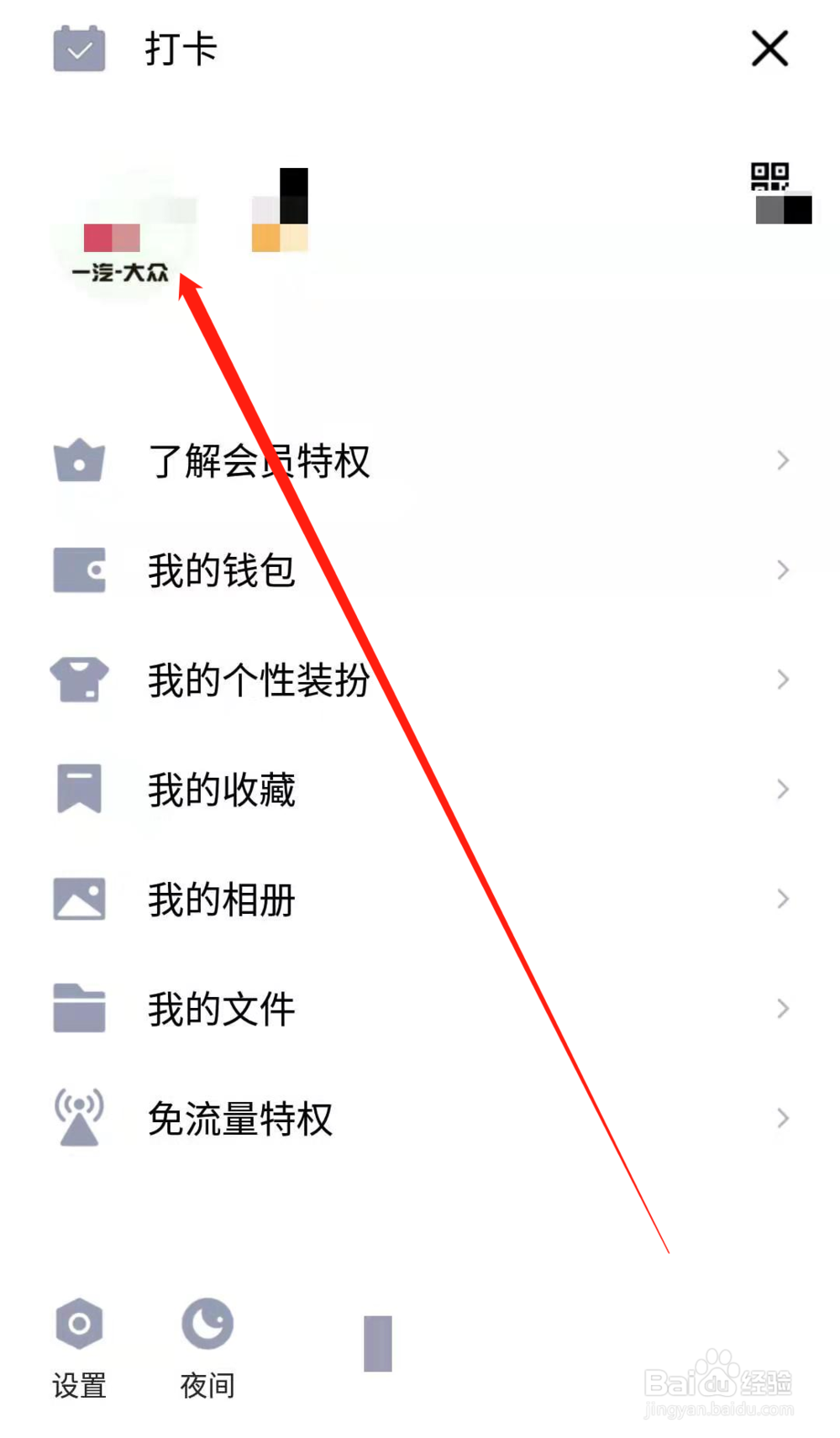The image size is (840, 1438).
Task: Click the 打卡 check-in label
Action: pos(179,49)
